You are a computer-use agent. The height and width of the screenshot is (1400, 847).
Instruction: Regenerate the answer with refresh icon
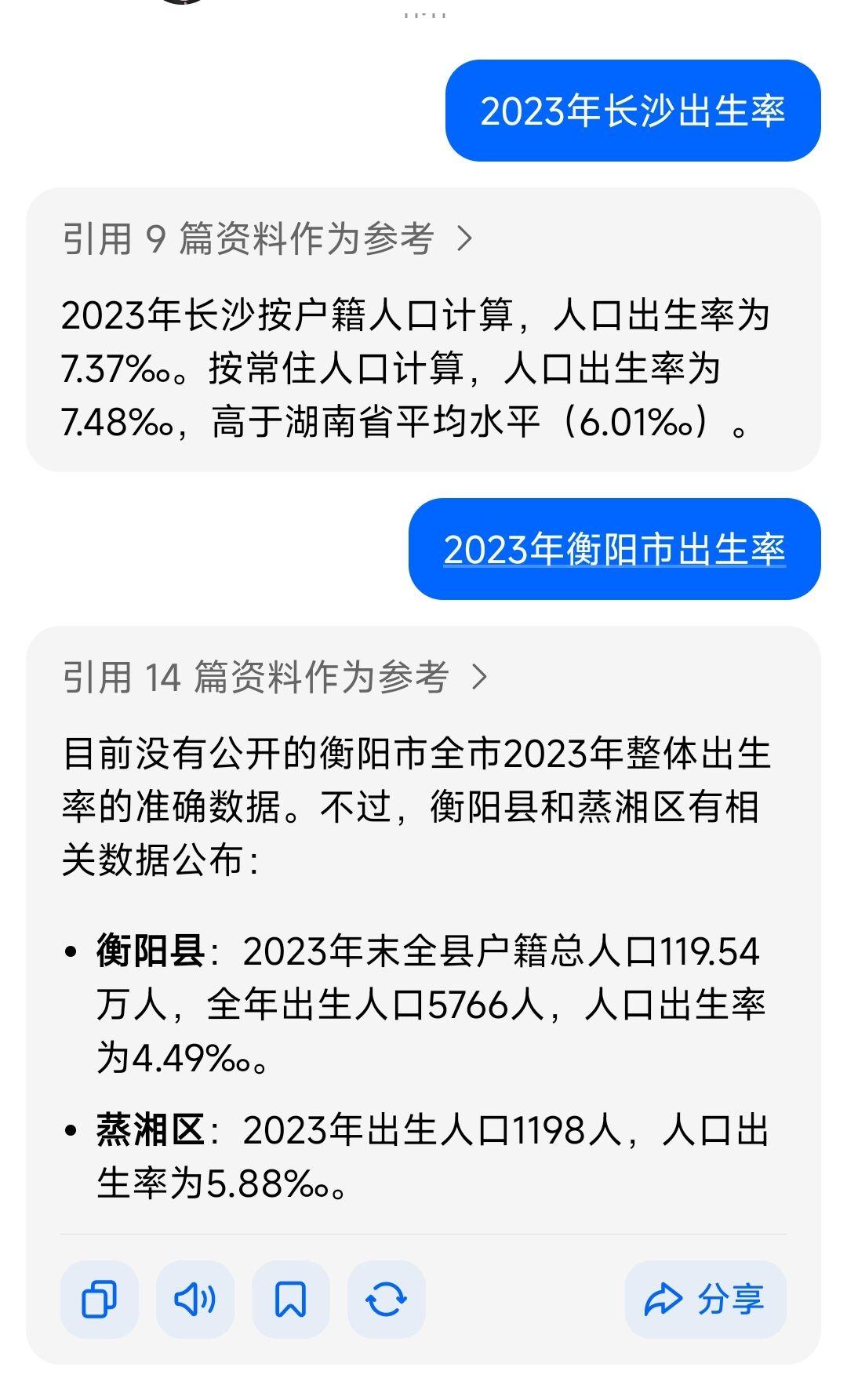[387, 1300]
